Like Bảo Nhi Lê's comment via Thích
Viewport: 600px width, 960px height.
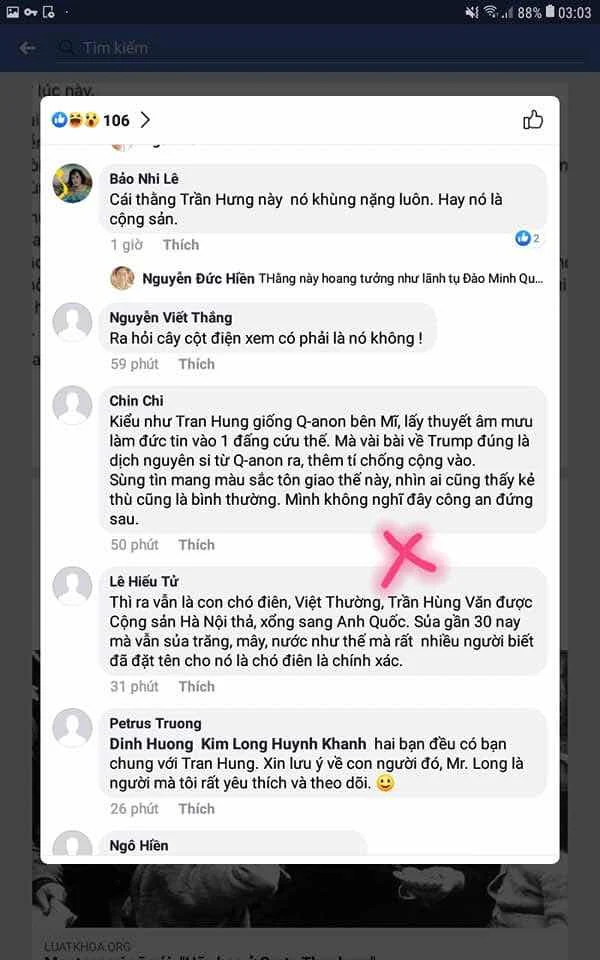181,244
